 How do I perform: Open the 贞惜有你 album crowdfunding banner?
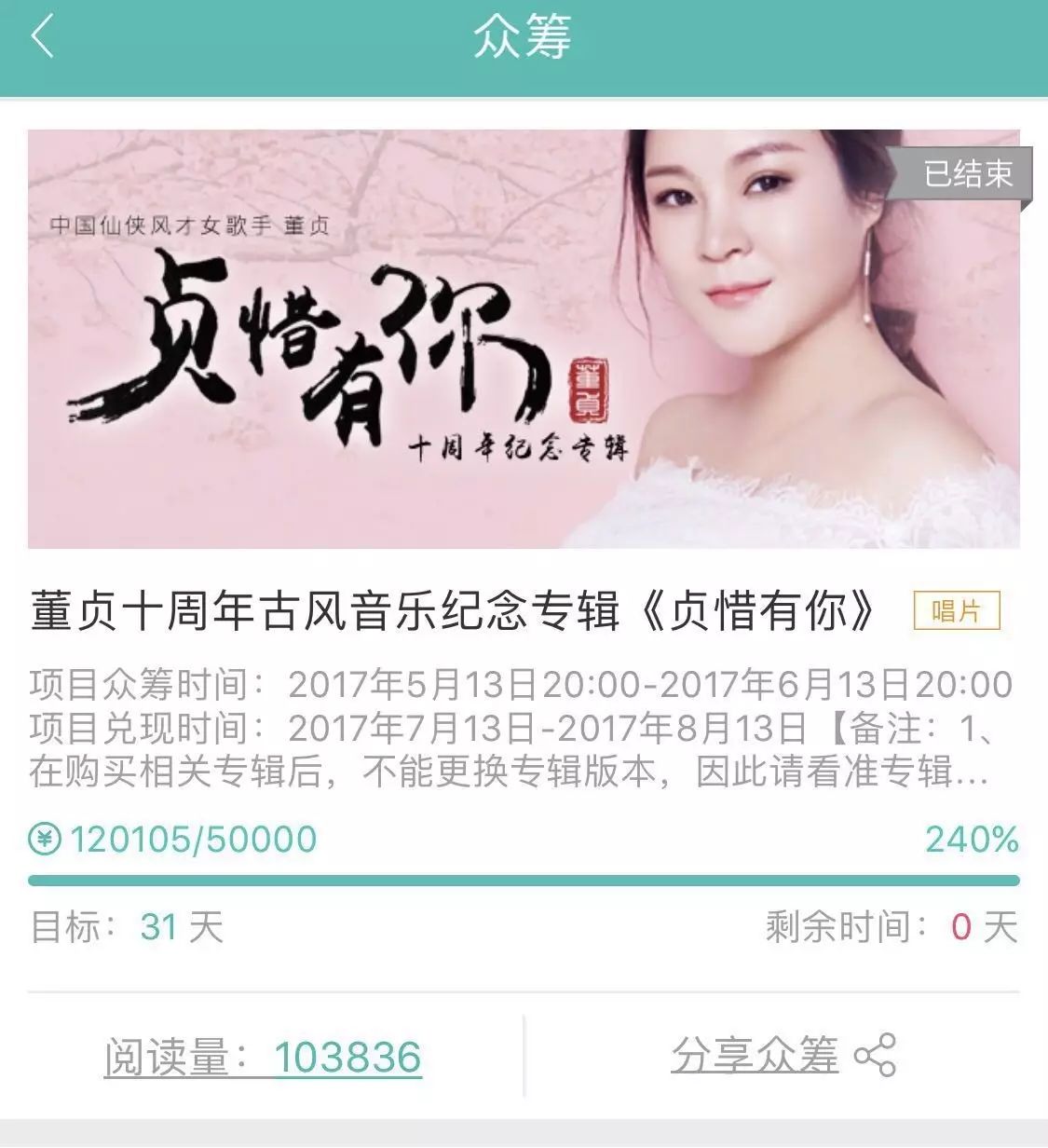tap(523, 338)
